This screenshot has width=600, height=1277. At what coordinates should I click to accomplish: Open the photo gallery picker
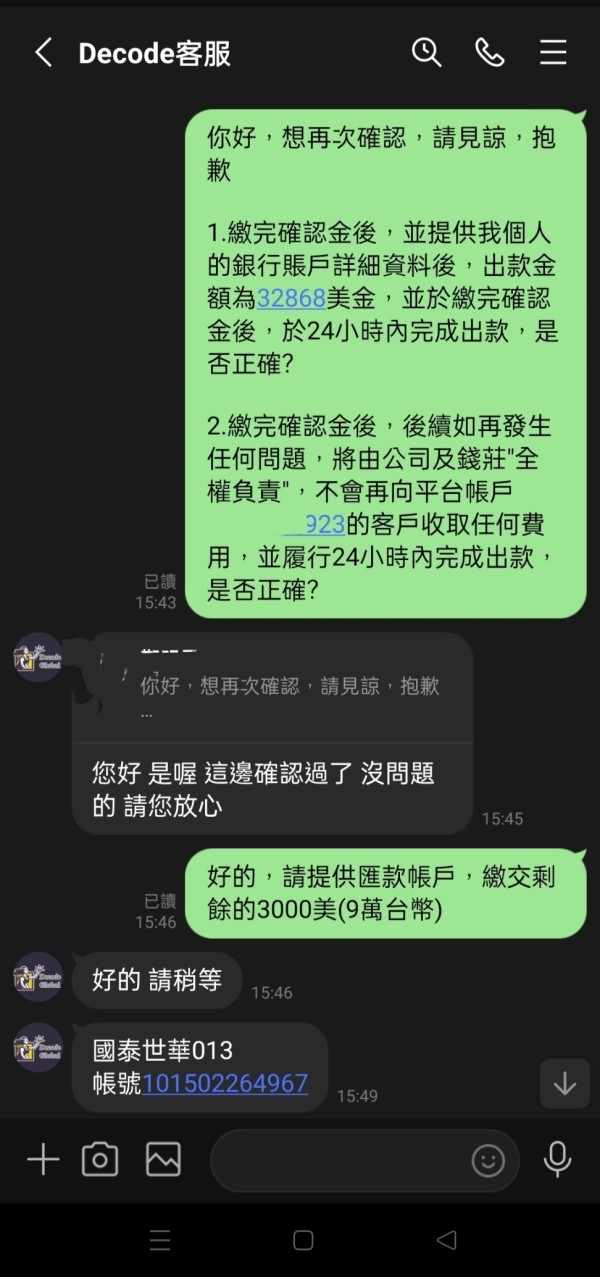163,1160
